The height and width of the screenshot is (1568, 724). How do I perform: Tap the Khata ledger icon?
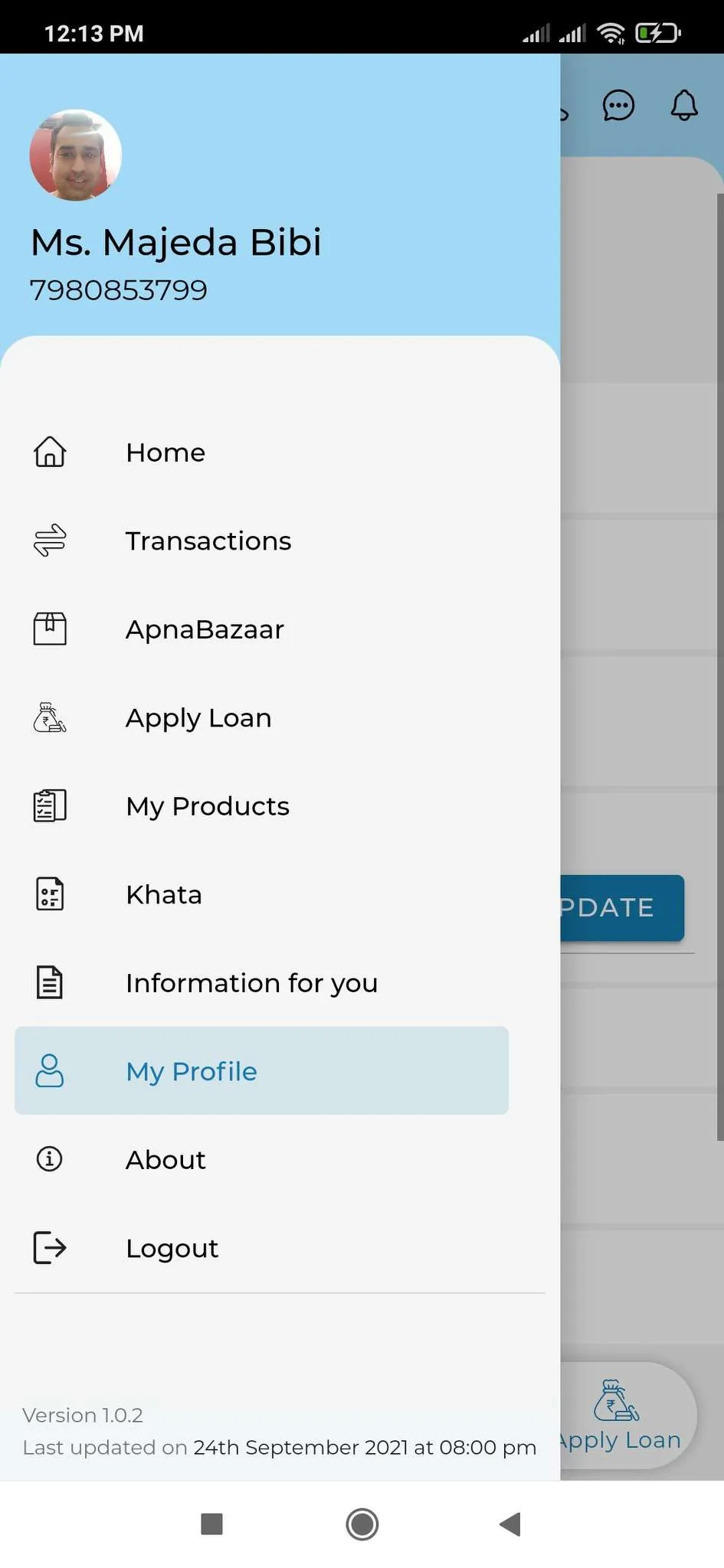[x=49, y=893]
